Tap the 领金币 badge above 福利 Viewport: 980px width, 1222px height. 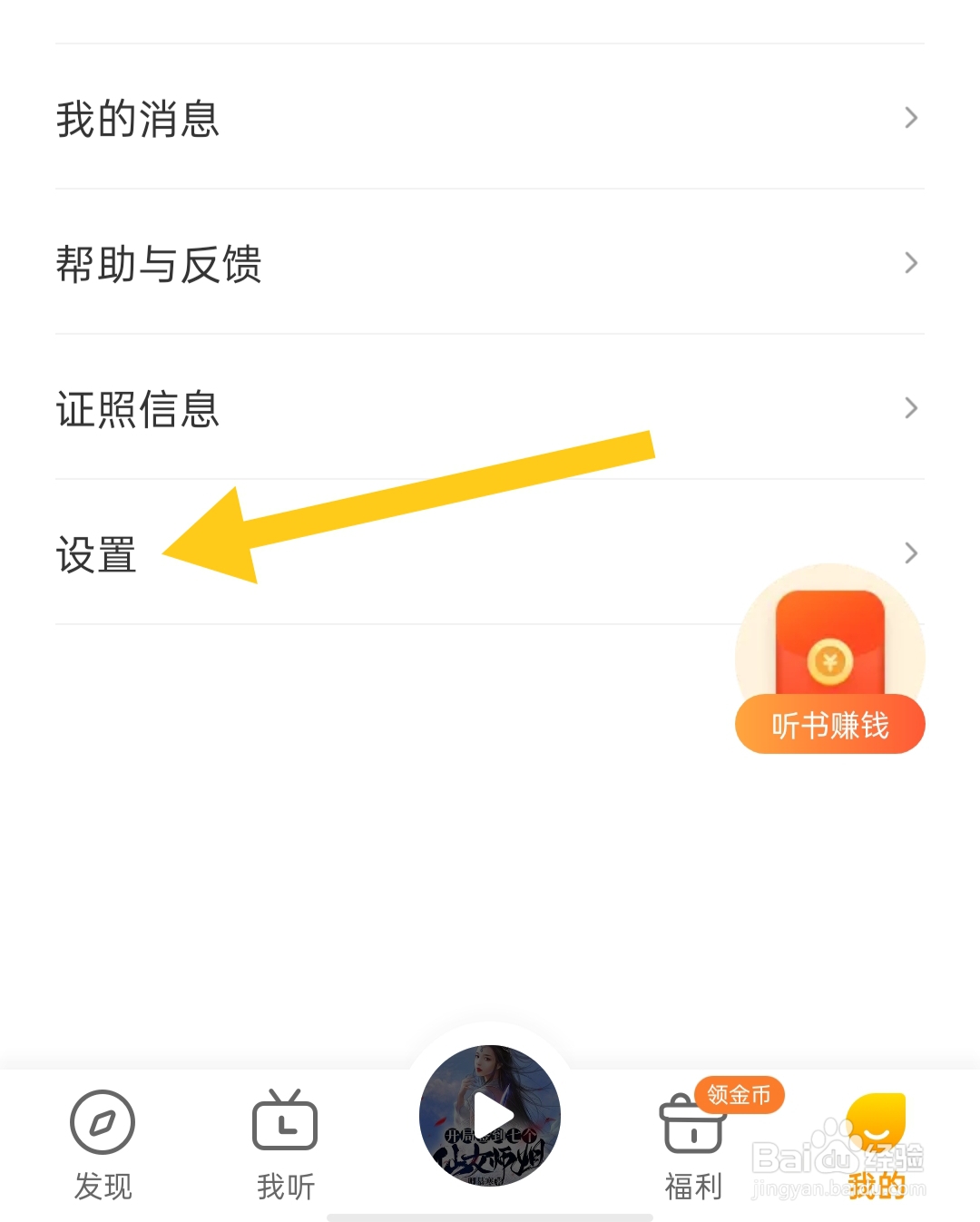(x=740, y=1096)
